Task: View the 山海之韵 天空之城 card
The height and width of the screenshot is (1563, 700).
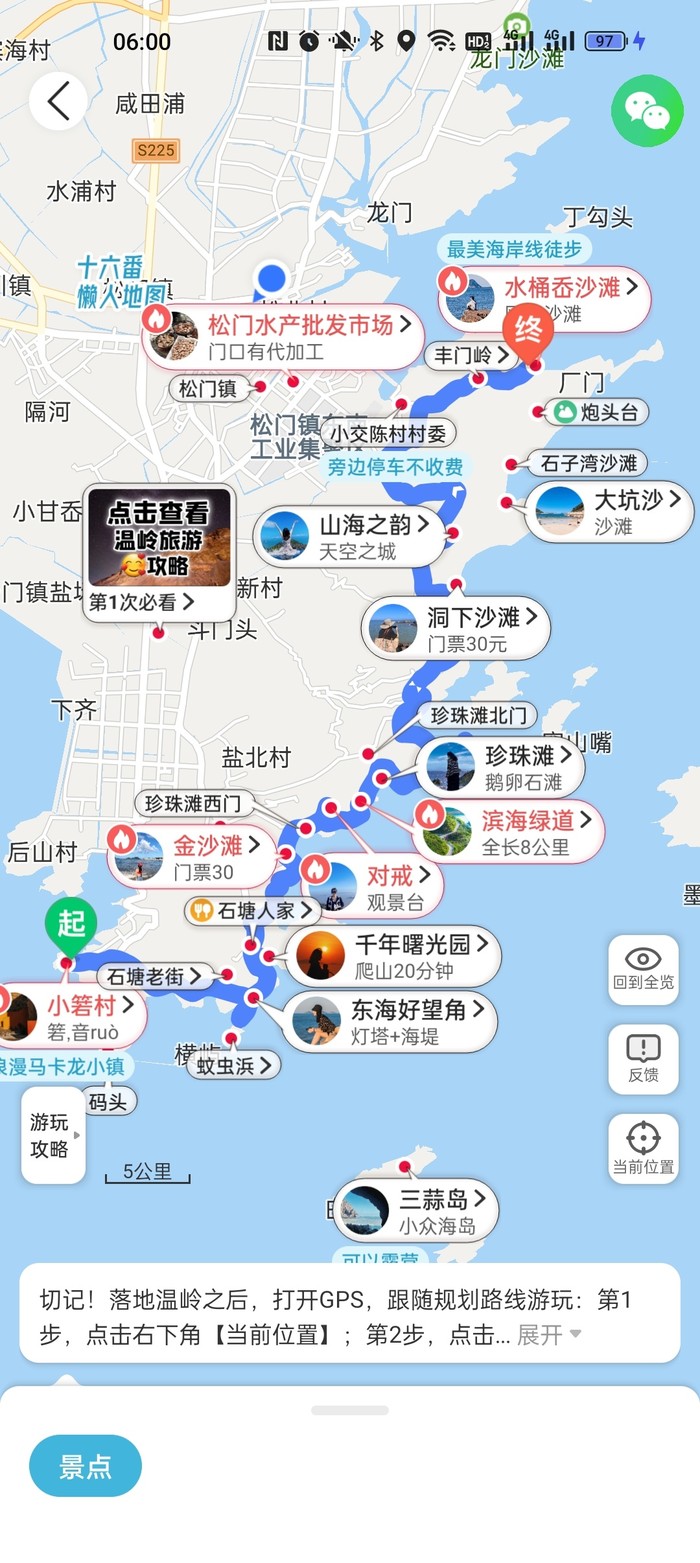Action: point(350,537)
